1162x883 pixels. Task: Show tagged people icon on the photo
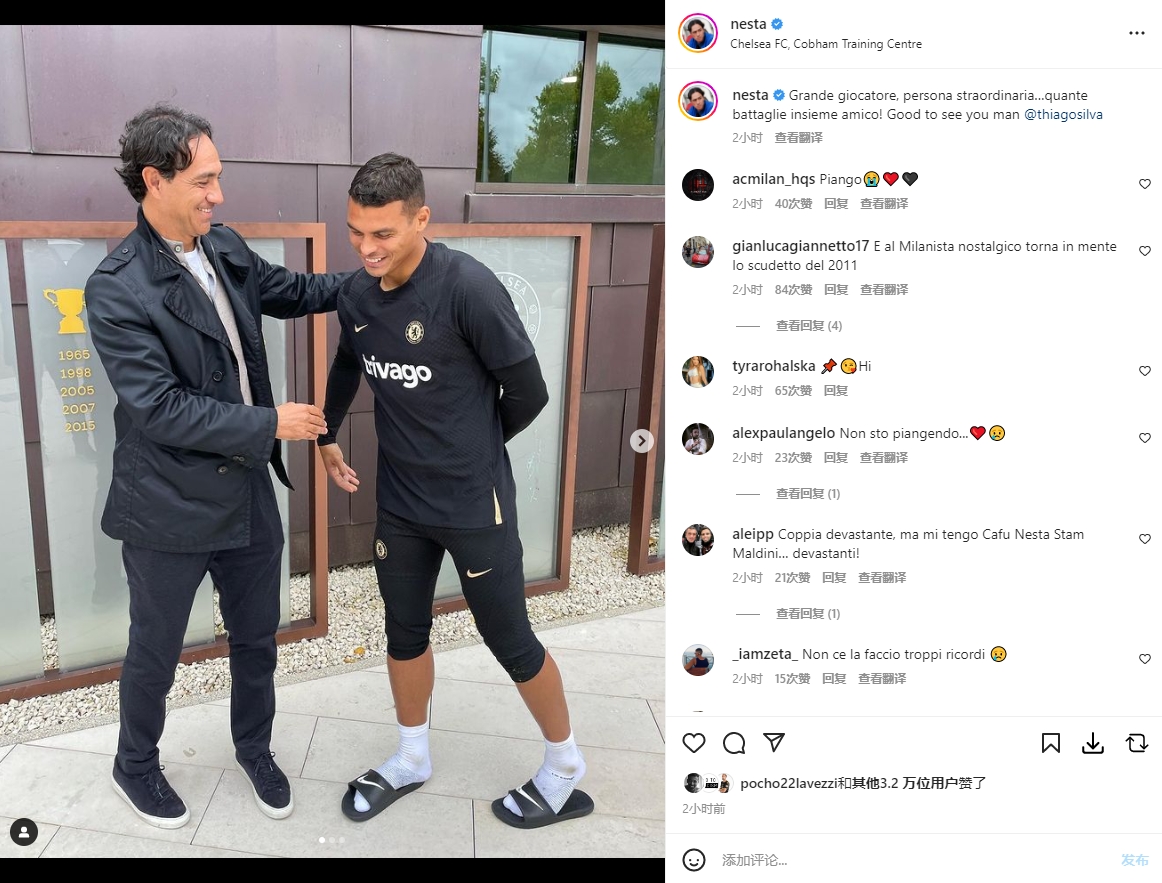point(24,831)
